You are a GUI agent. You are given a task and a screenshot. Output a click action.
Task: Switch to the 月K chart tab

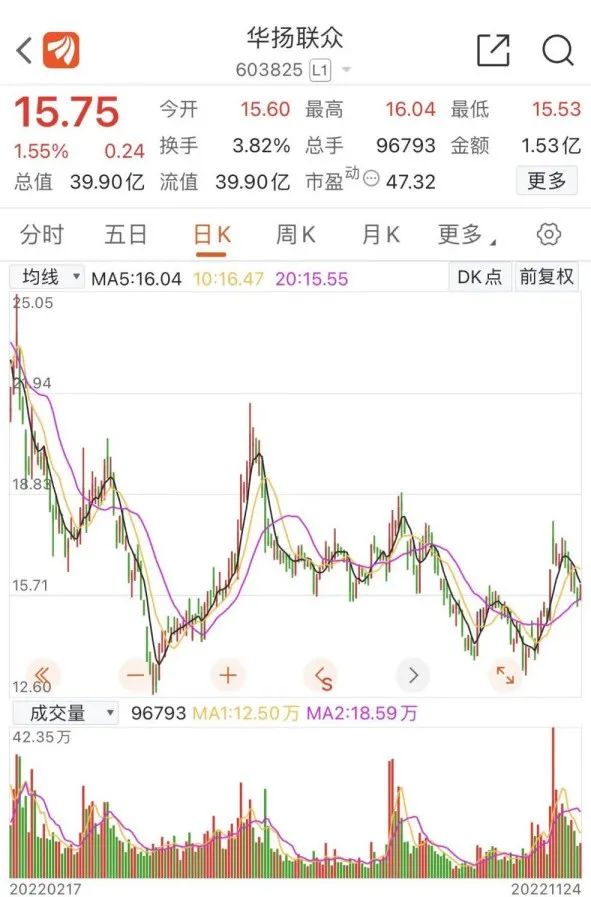[380, 235]
